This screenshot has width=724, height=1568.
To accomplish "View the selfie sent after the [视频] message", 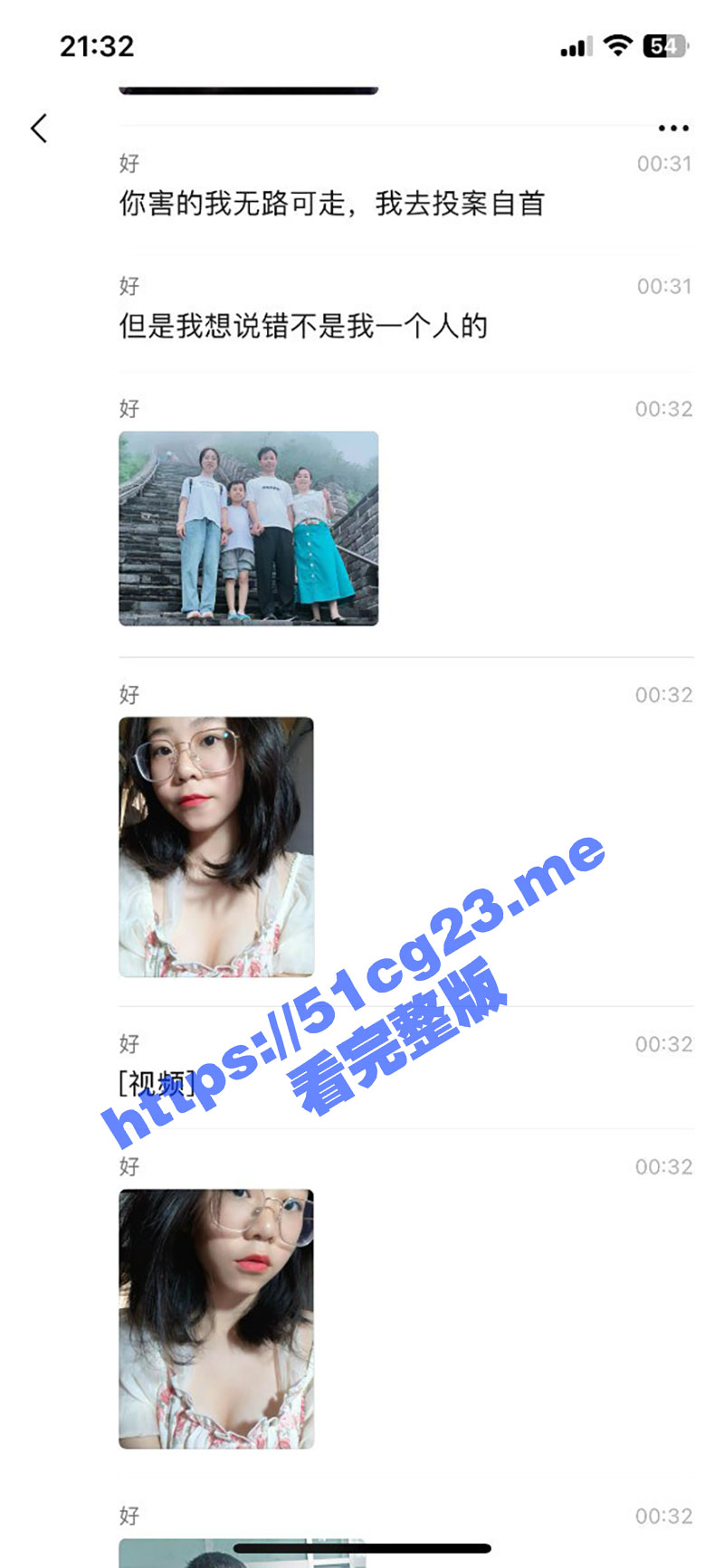I will click(216, 1318).
